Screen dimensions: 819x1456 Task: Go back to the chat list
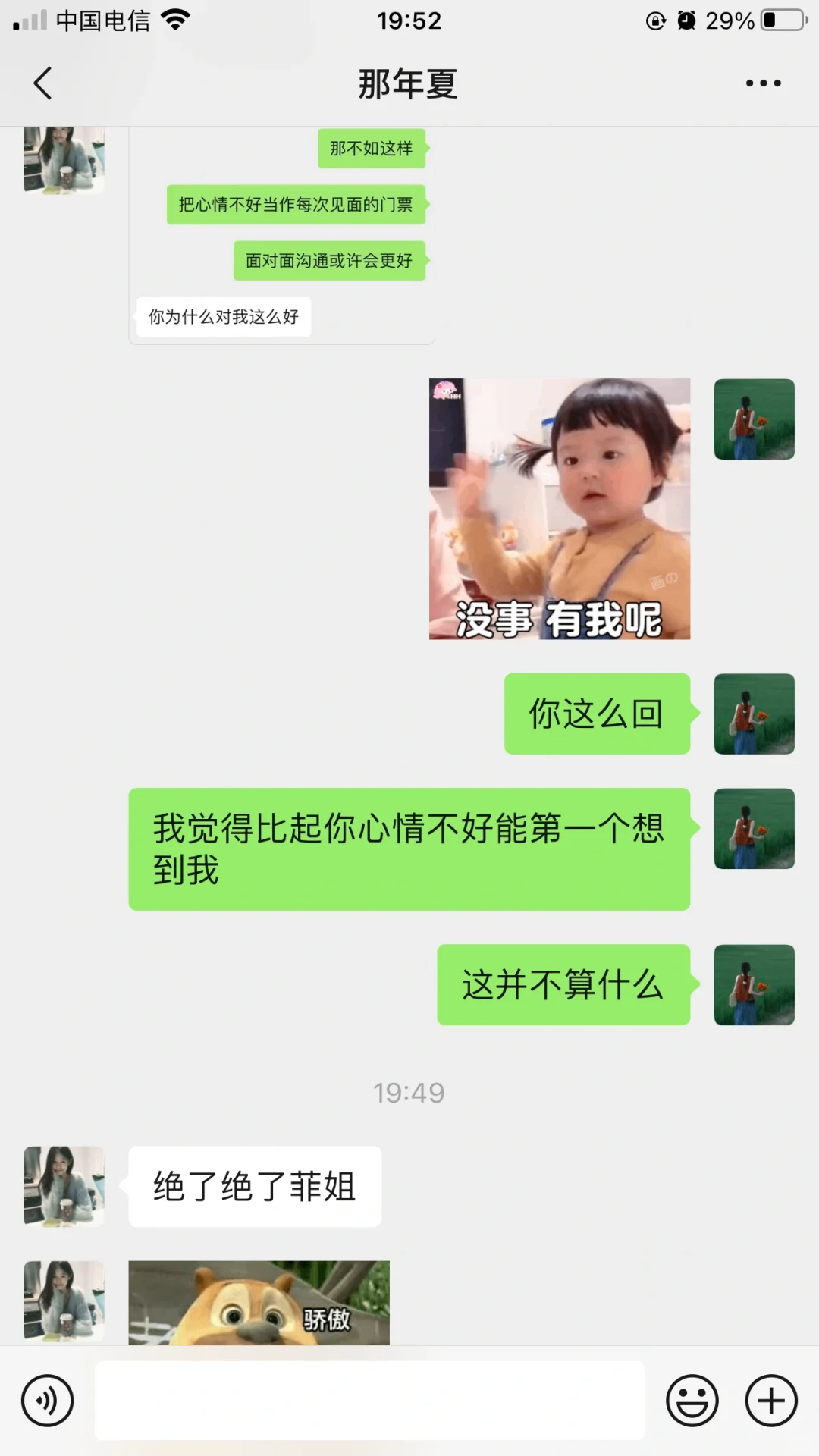(43, 83)
